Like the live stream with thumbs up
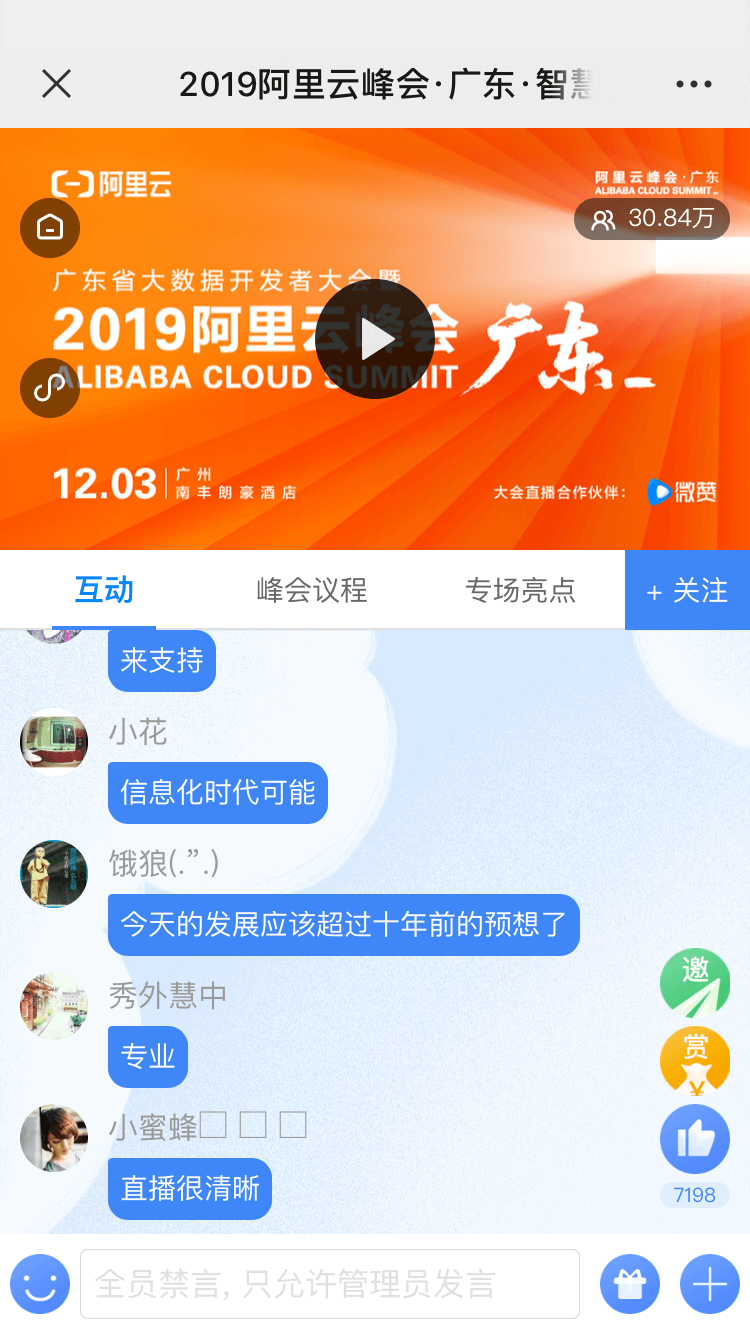The height and width of the screenshot is (1334, 750). pyautogui.click(x=695, y=1139)
